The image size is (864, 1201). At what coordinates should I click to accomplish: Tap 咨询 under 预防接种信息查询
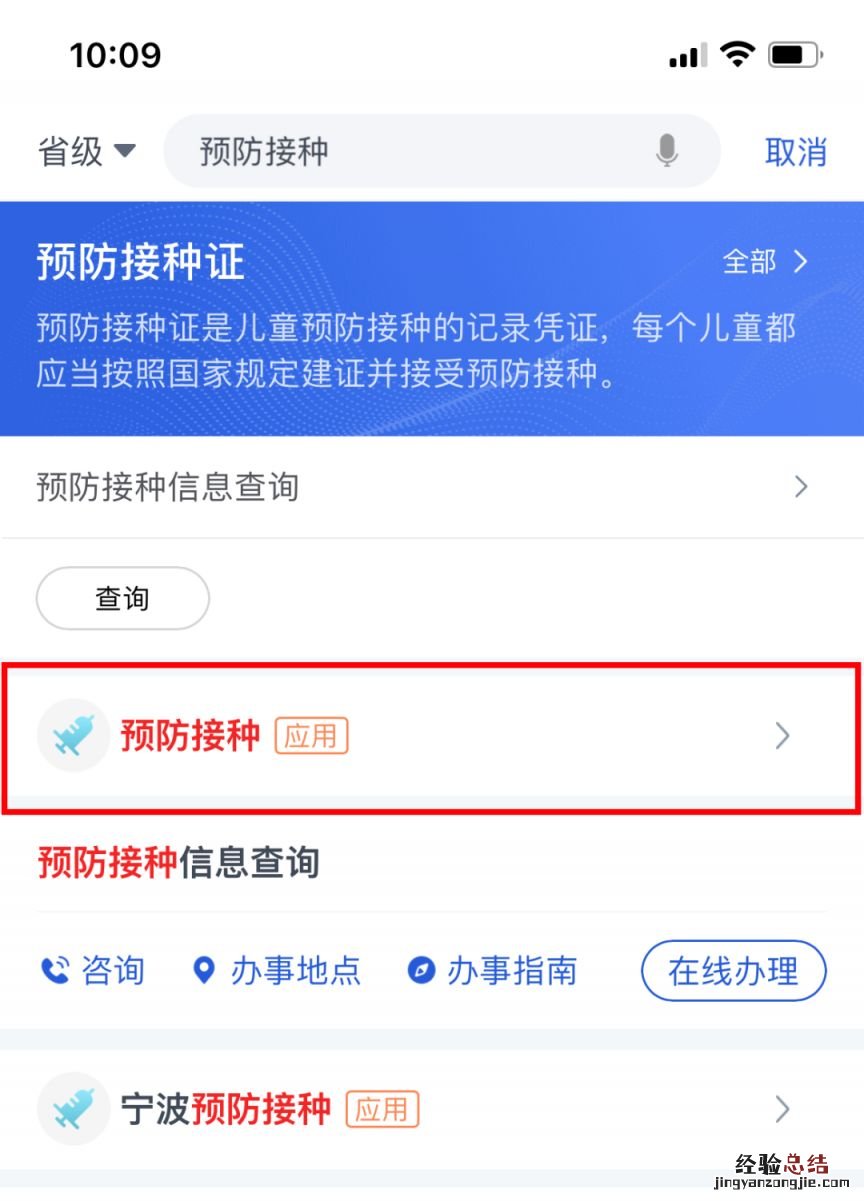tap(92, 970)
